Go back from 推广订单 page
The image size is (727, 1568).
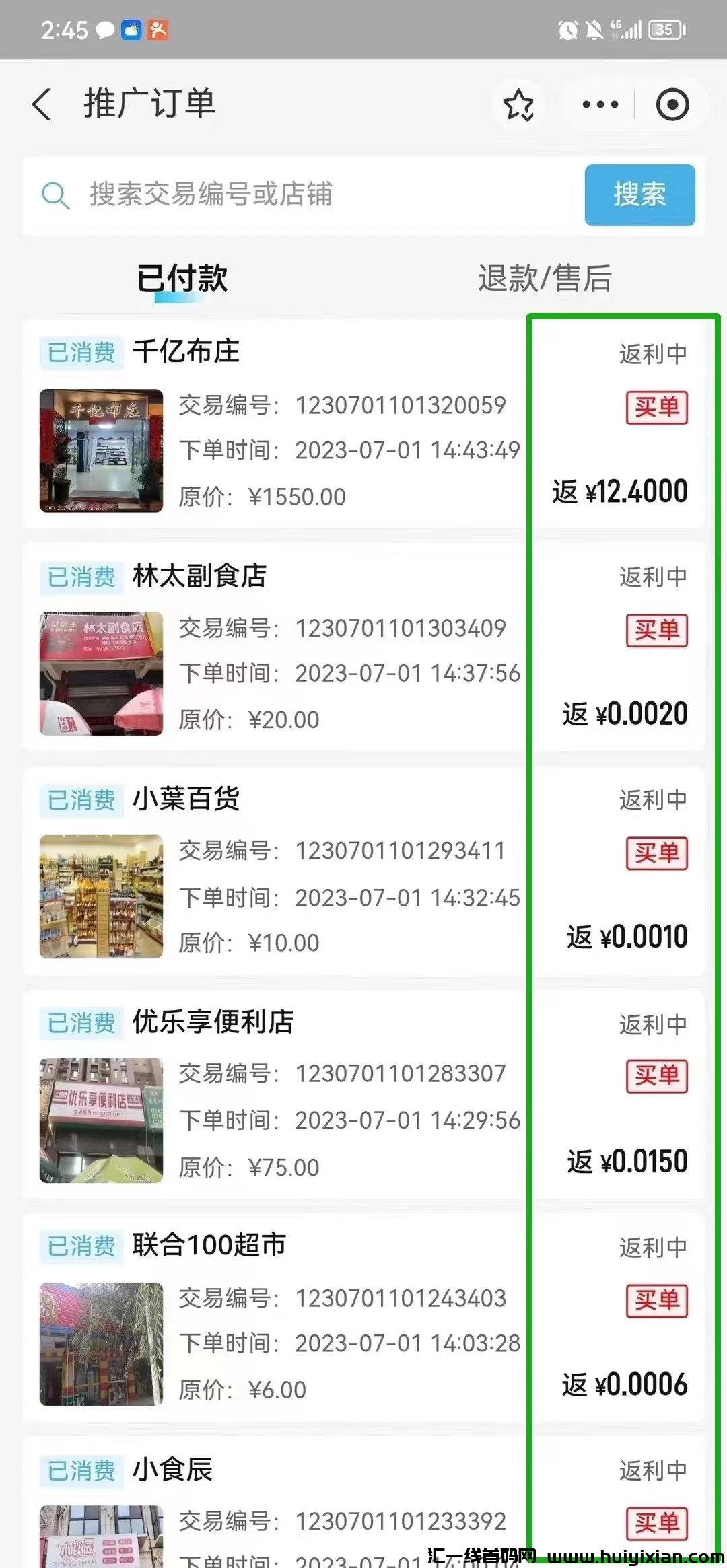pos(42,105)
